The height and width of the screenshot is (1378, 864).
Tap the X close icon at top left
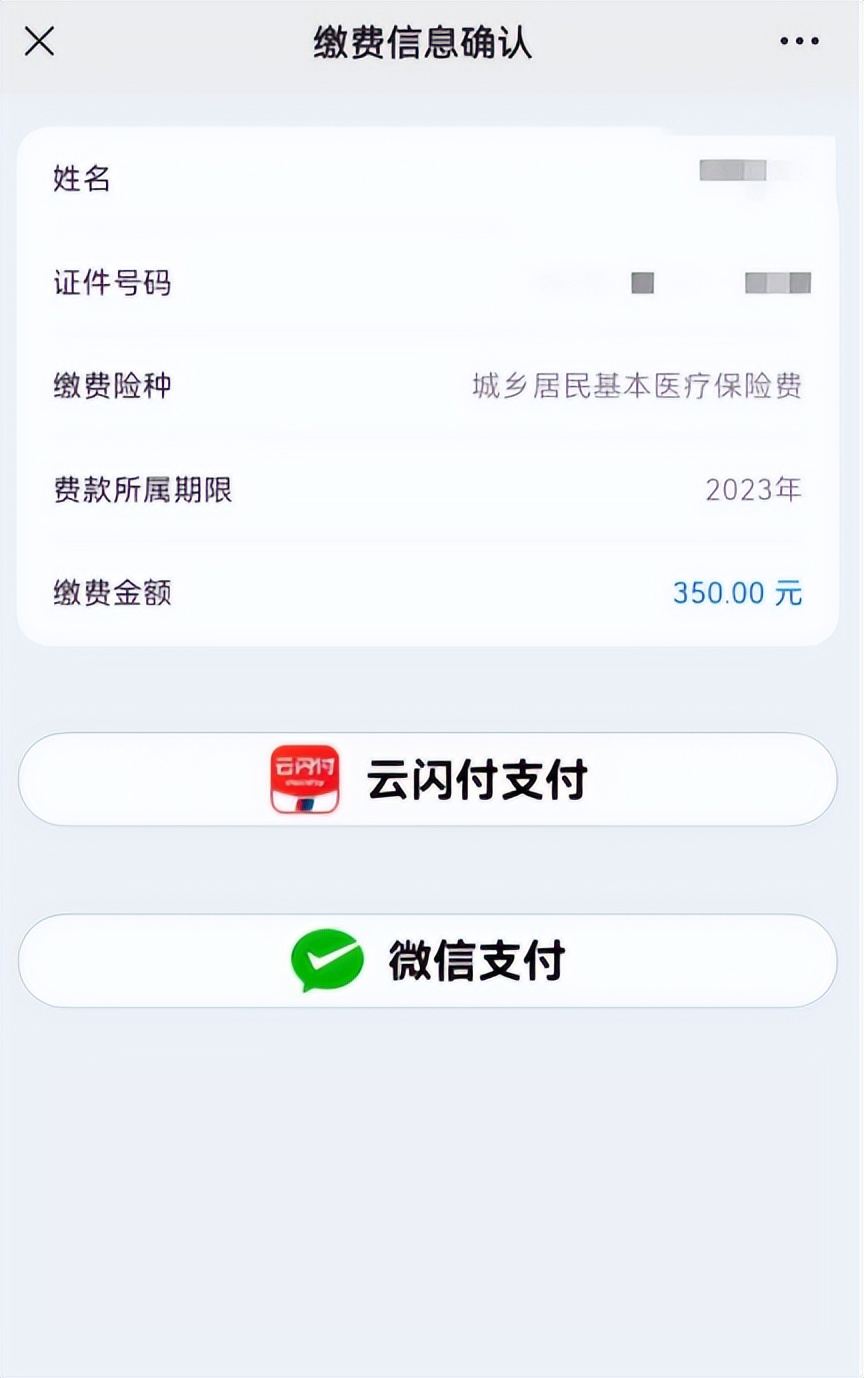pos(37,41)
